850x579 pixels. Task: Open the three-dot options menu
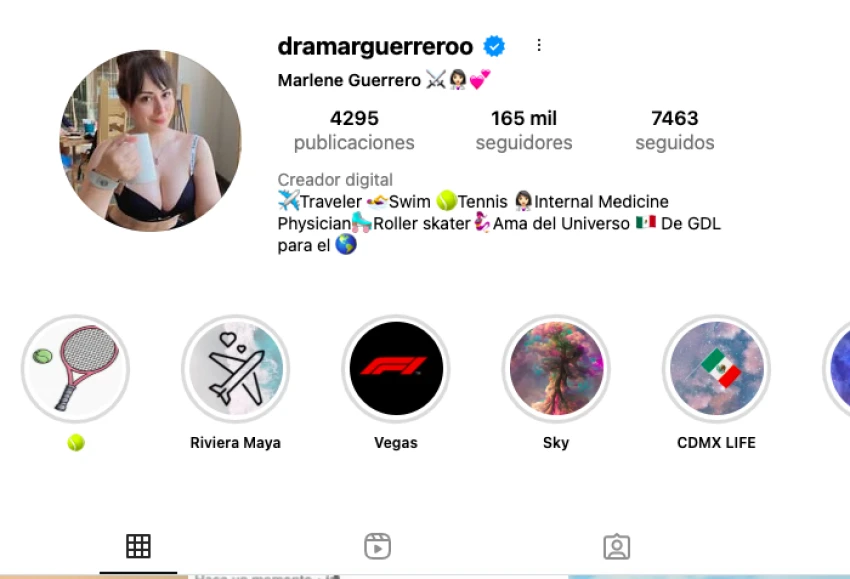click(539, 45)
